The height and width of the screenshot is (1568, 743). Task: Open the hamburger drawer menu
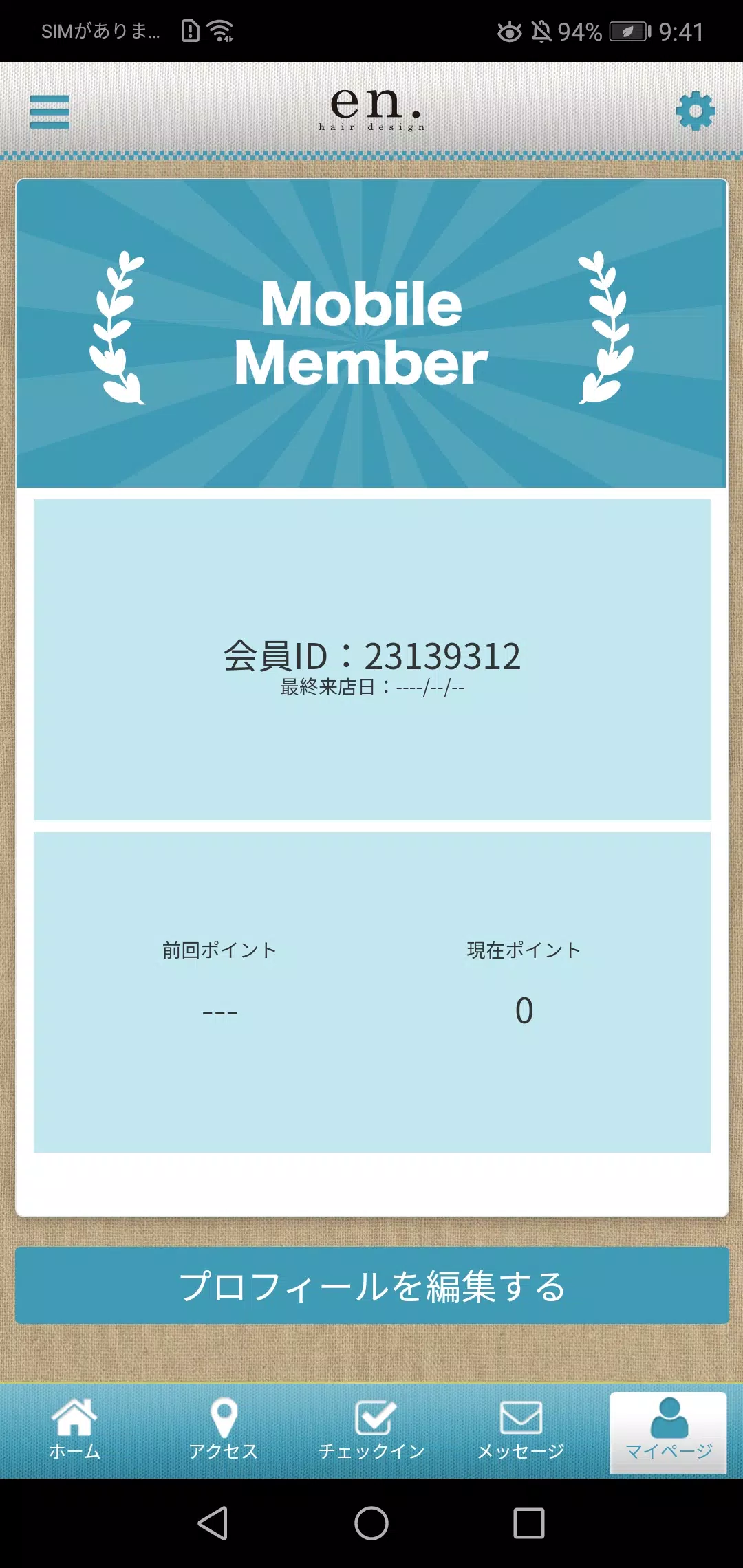tap(50, 111)
